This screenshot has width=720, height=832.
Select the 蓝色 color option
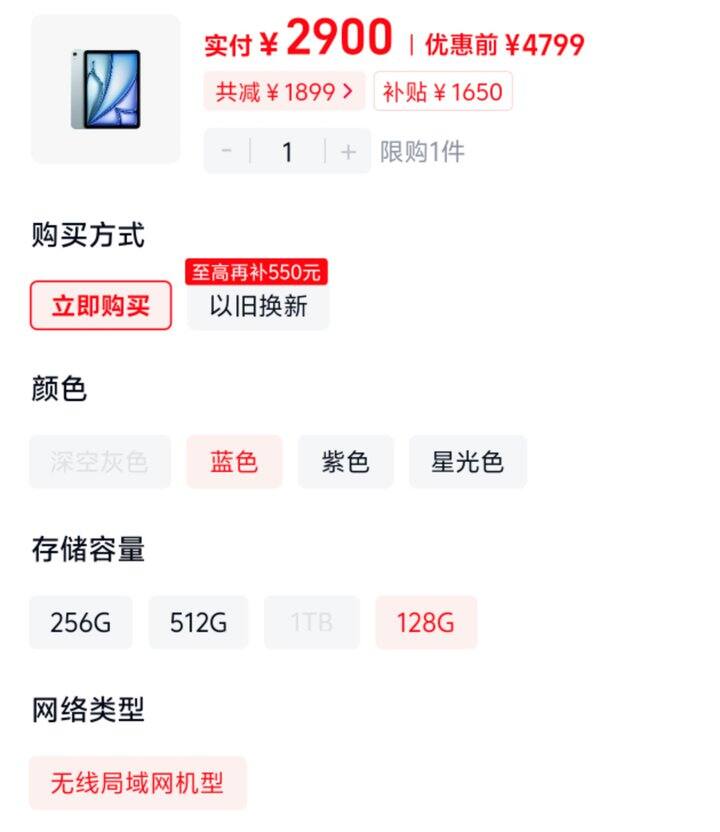[x=234, y=462]
